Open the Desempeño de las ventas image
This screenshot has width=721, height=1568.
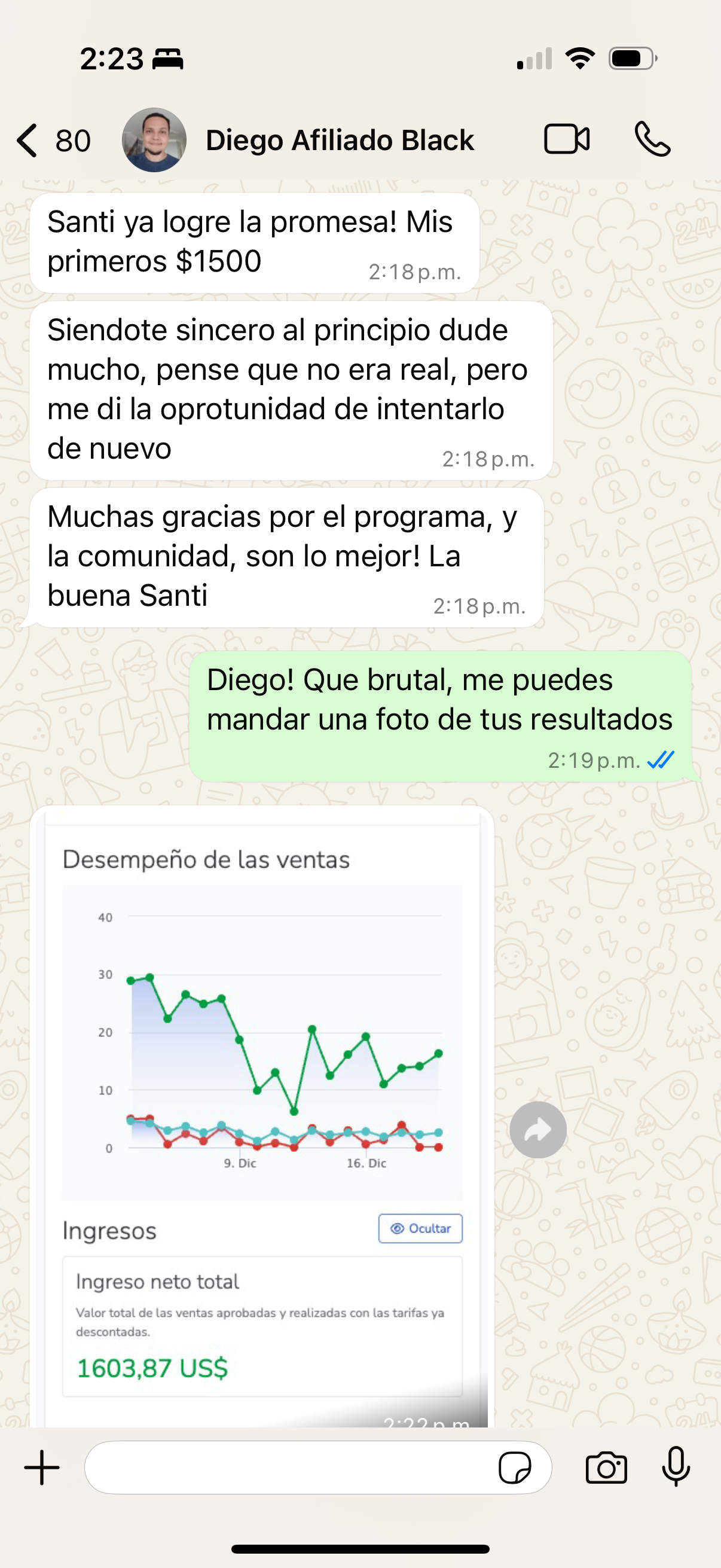262,1035
